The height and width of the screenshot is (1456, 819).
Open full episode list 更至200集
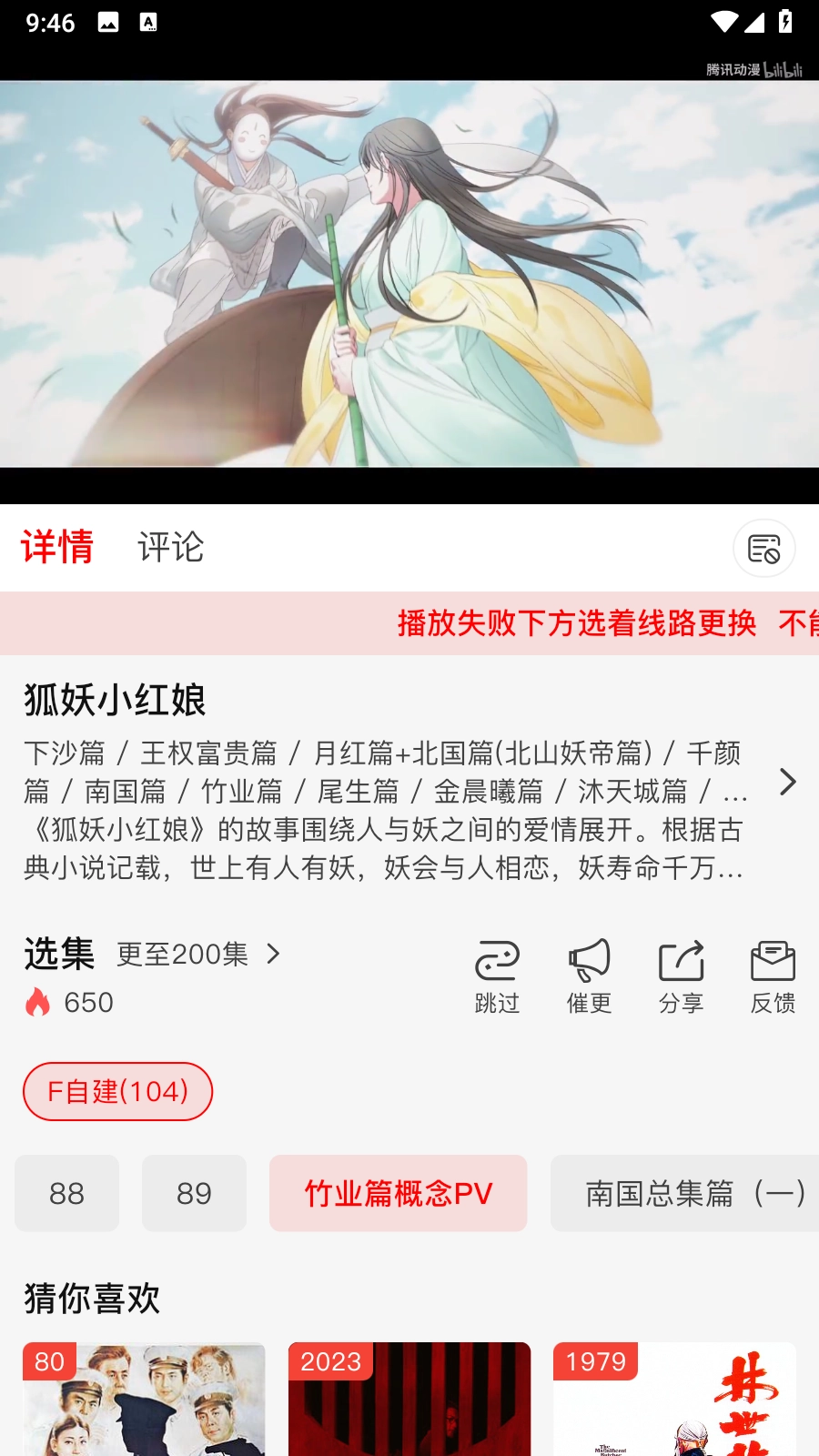pyautogui.click(x=198, y=954)
